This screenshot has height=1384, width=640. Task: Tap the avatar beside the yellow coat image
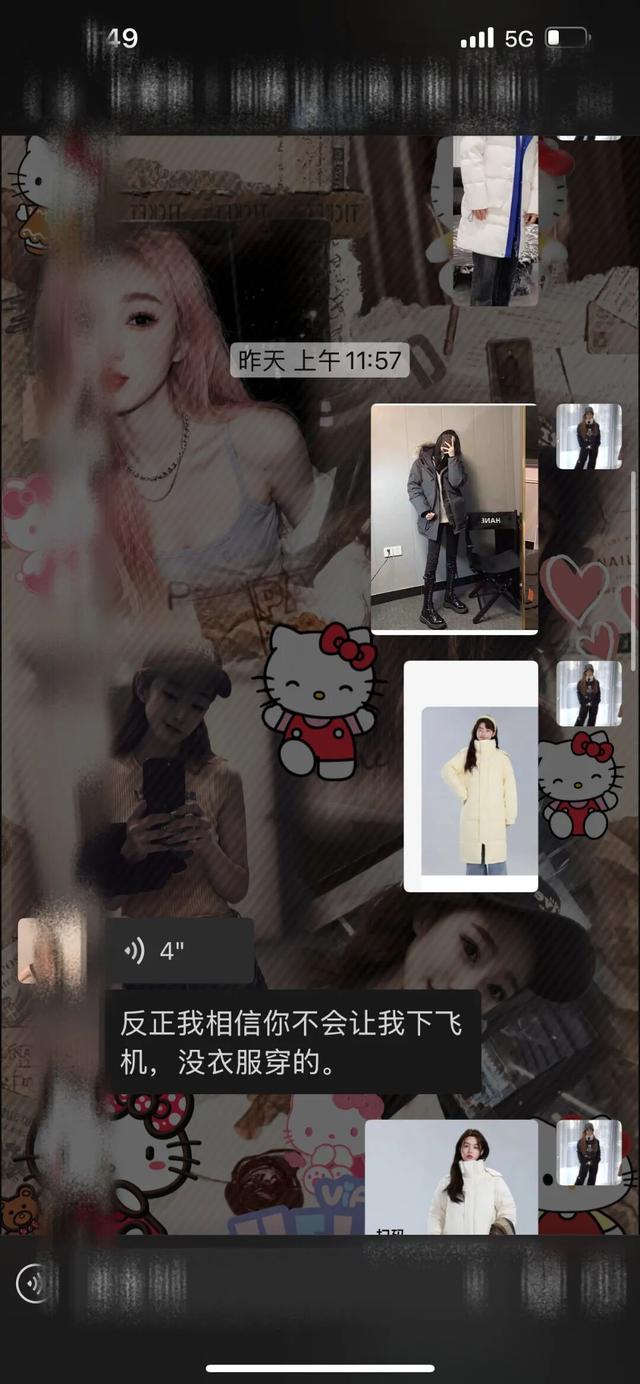[589, 693]
